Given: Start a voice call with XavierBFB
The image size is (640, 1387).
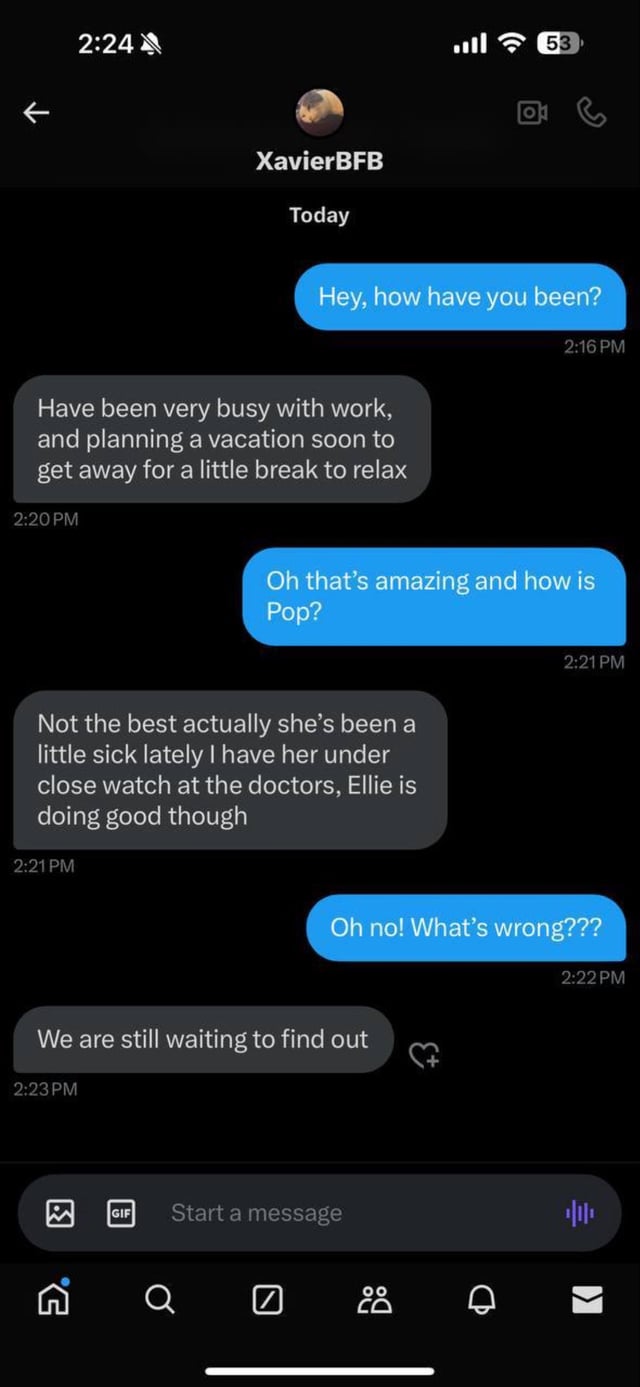Looking at the screenshot, I should pos(591,113).
